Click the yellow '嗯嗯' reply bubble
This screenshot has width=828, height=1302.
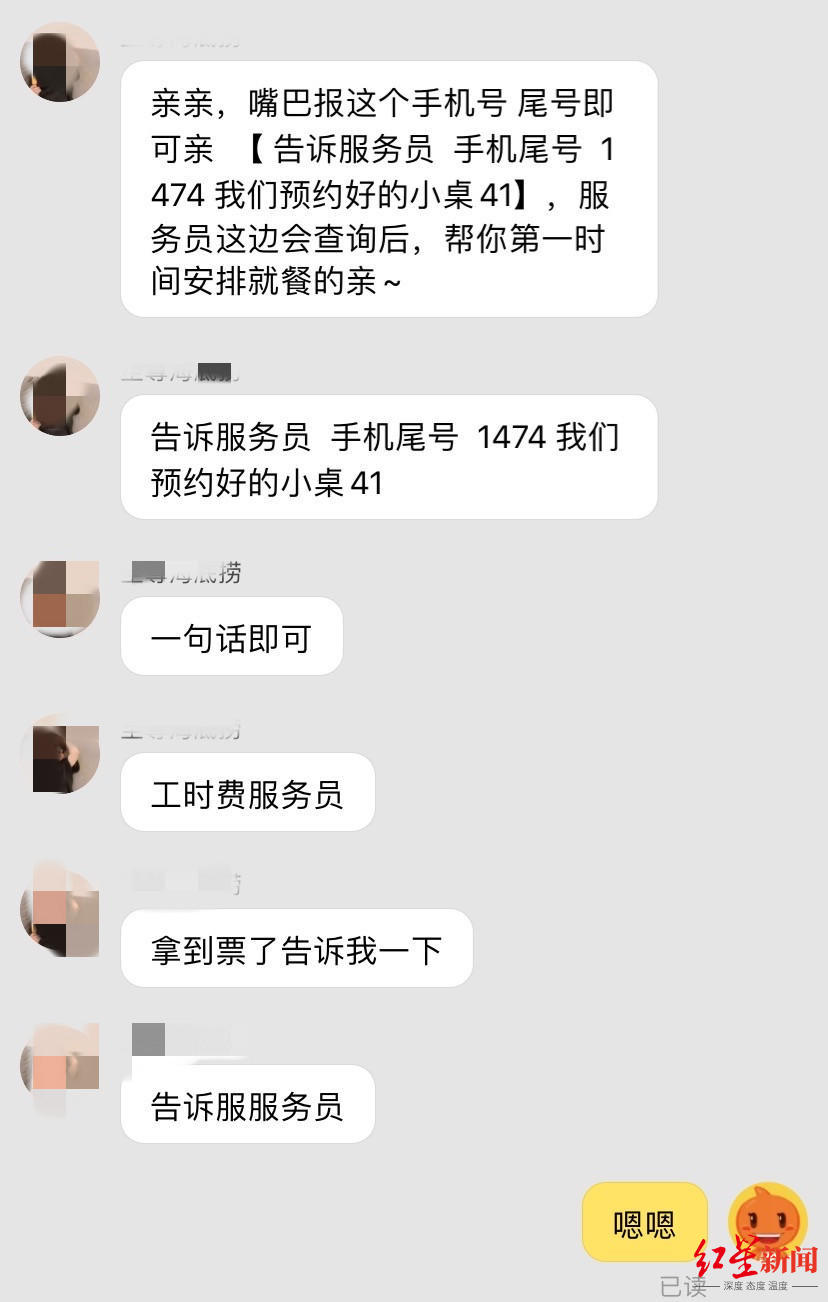click(x=644, y=1222)
